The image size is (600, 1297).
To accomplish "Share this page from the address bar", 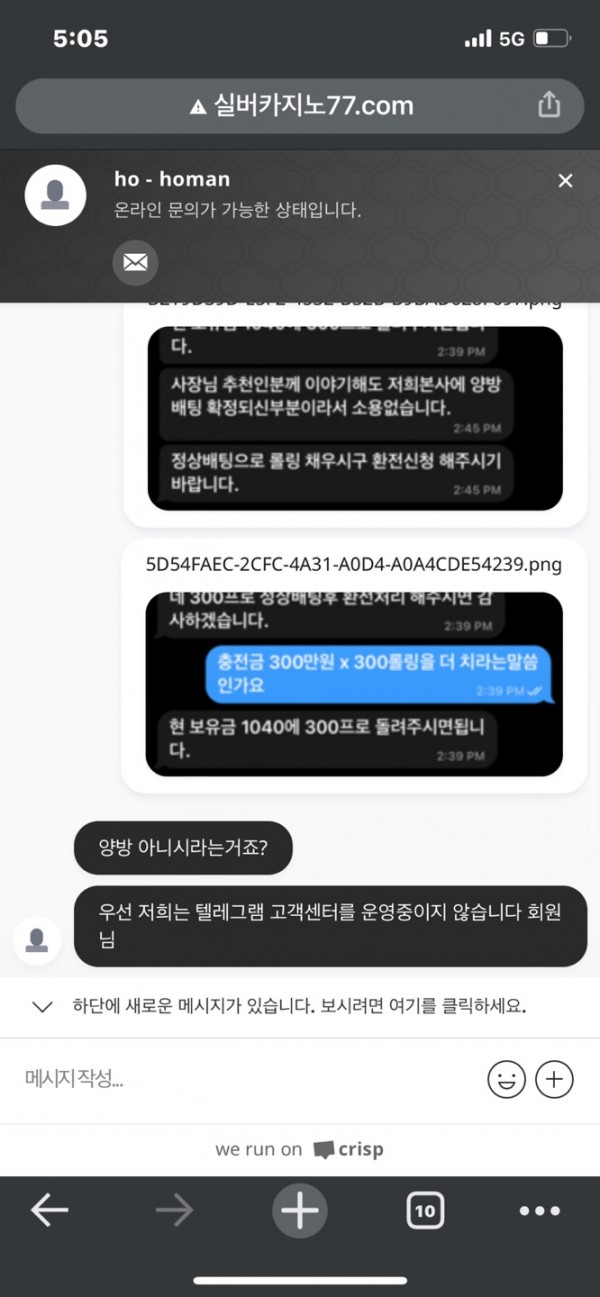I will click(x=549, y=105).
